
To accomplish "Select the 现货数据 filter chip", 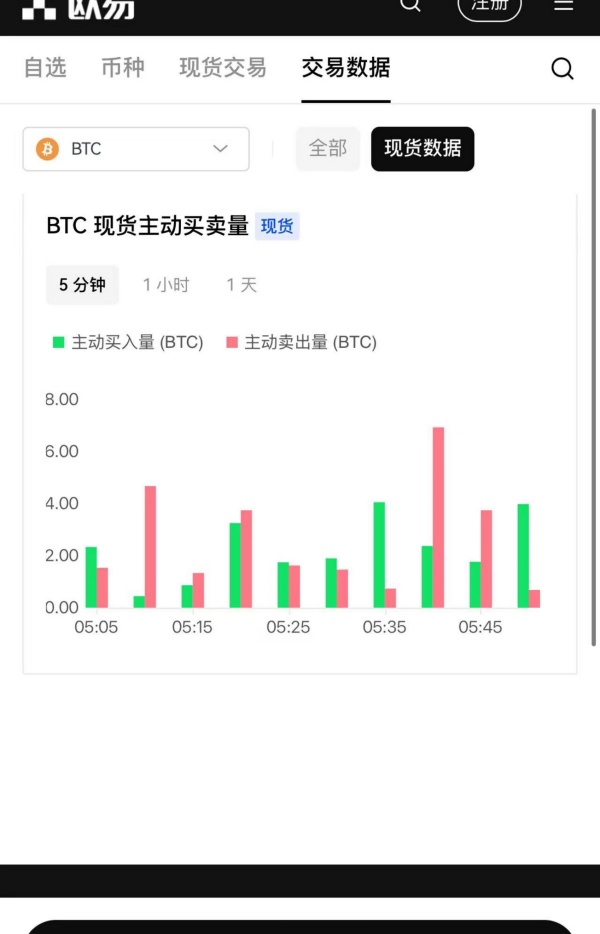I will pos(422,149).
